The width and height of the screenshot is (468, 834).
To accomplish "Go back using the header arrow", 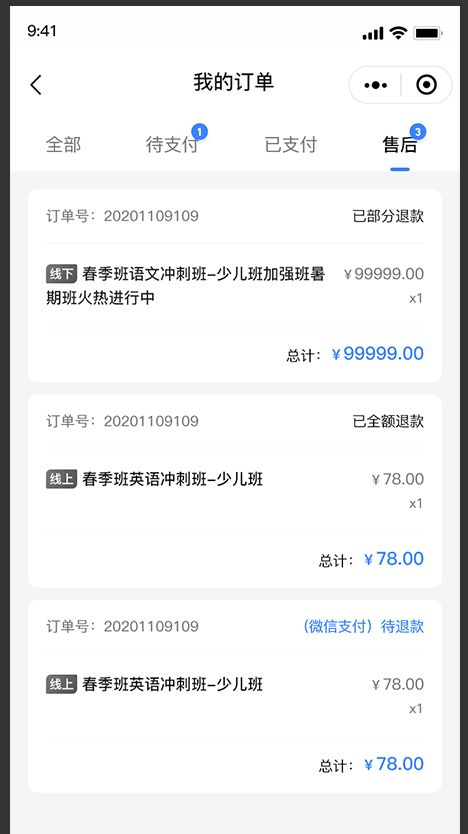I will click(36, 85).
